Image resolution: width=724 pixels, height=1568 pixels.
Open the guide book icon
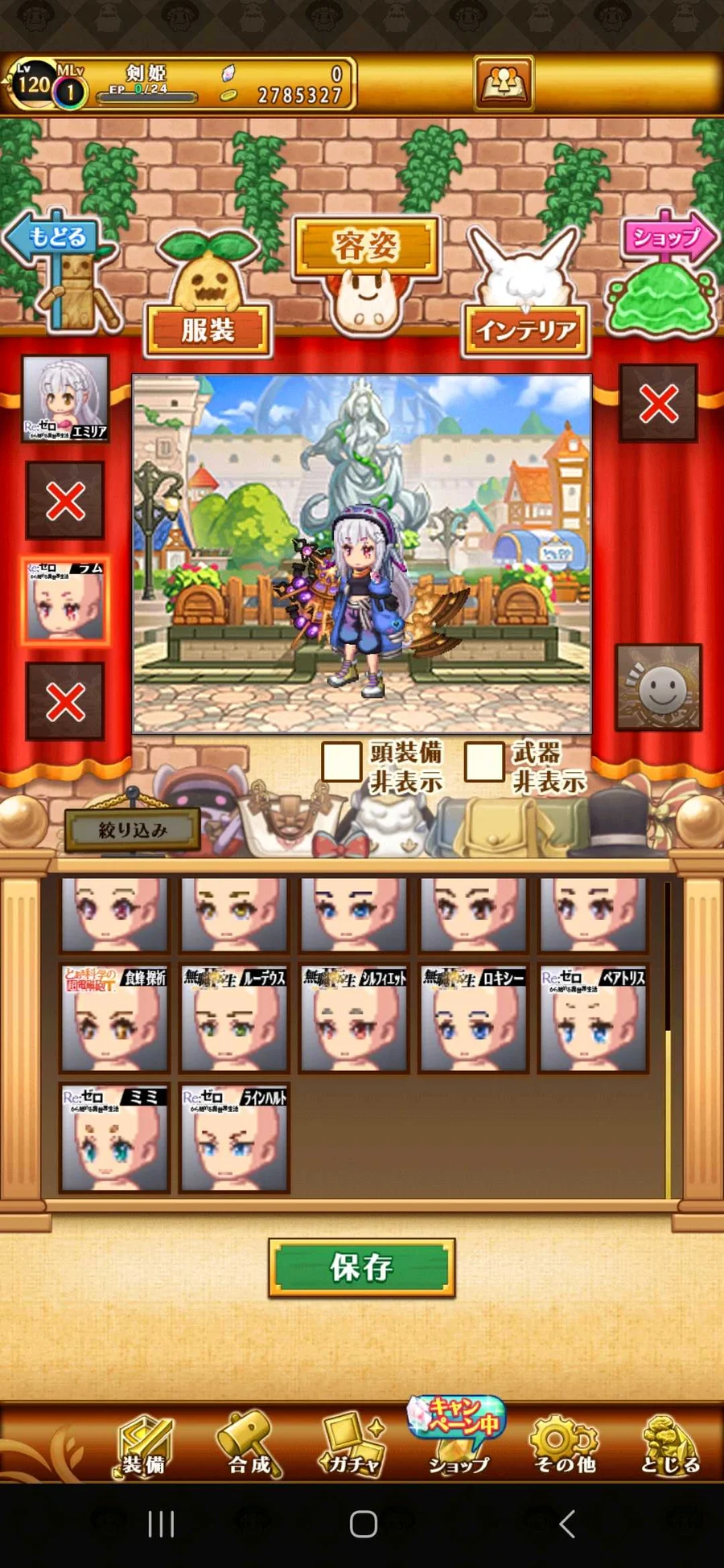[x=504, y=83]
